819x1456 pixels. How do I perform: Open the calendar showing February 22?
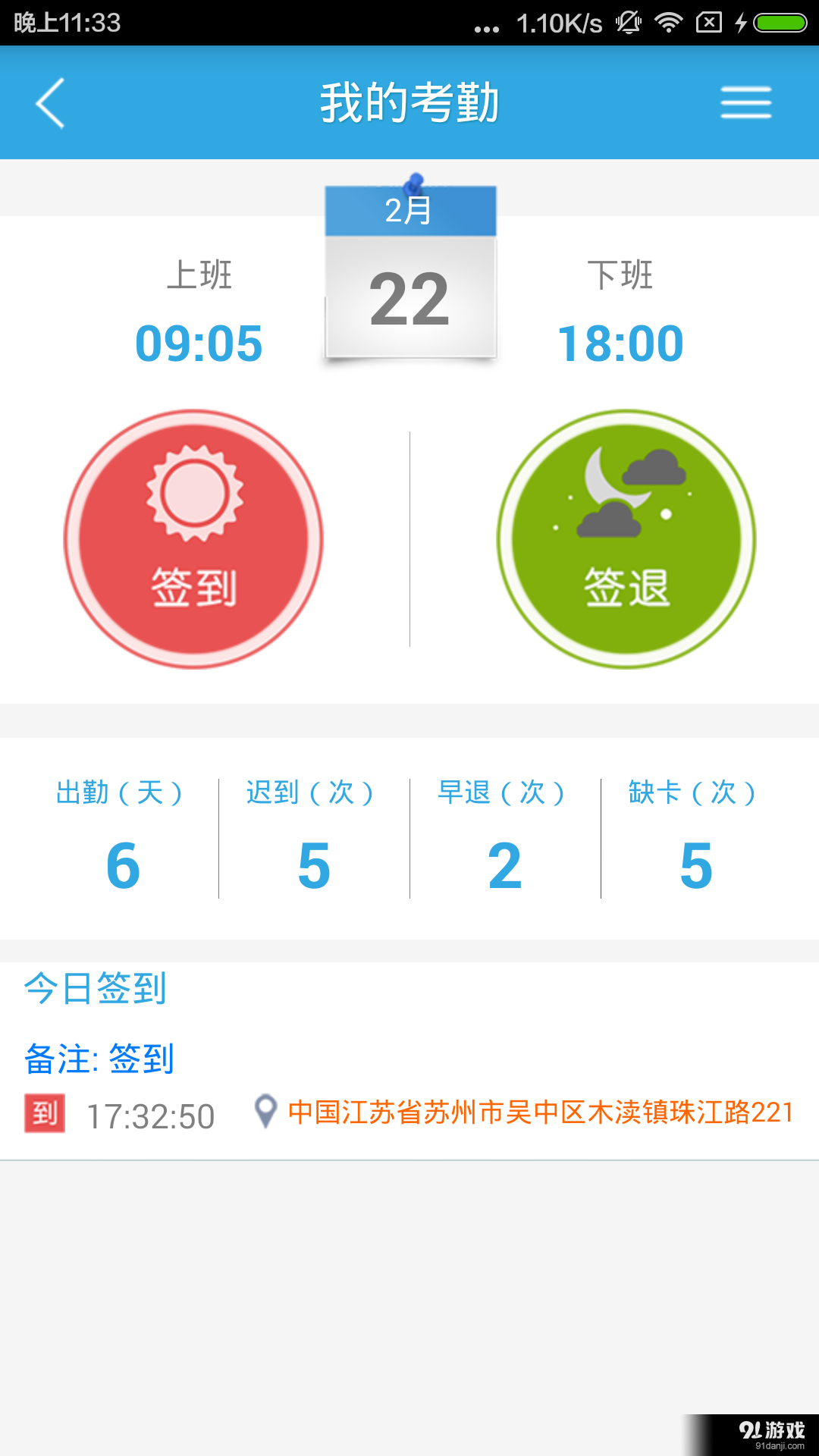tap(409, 273)
